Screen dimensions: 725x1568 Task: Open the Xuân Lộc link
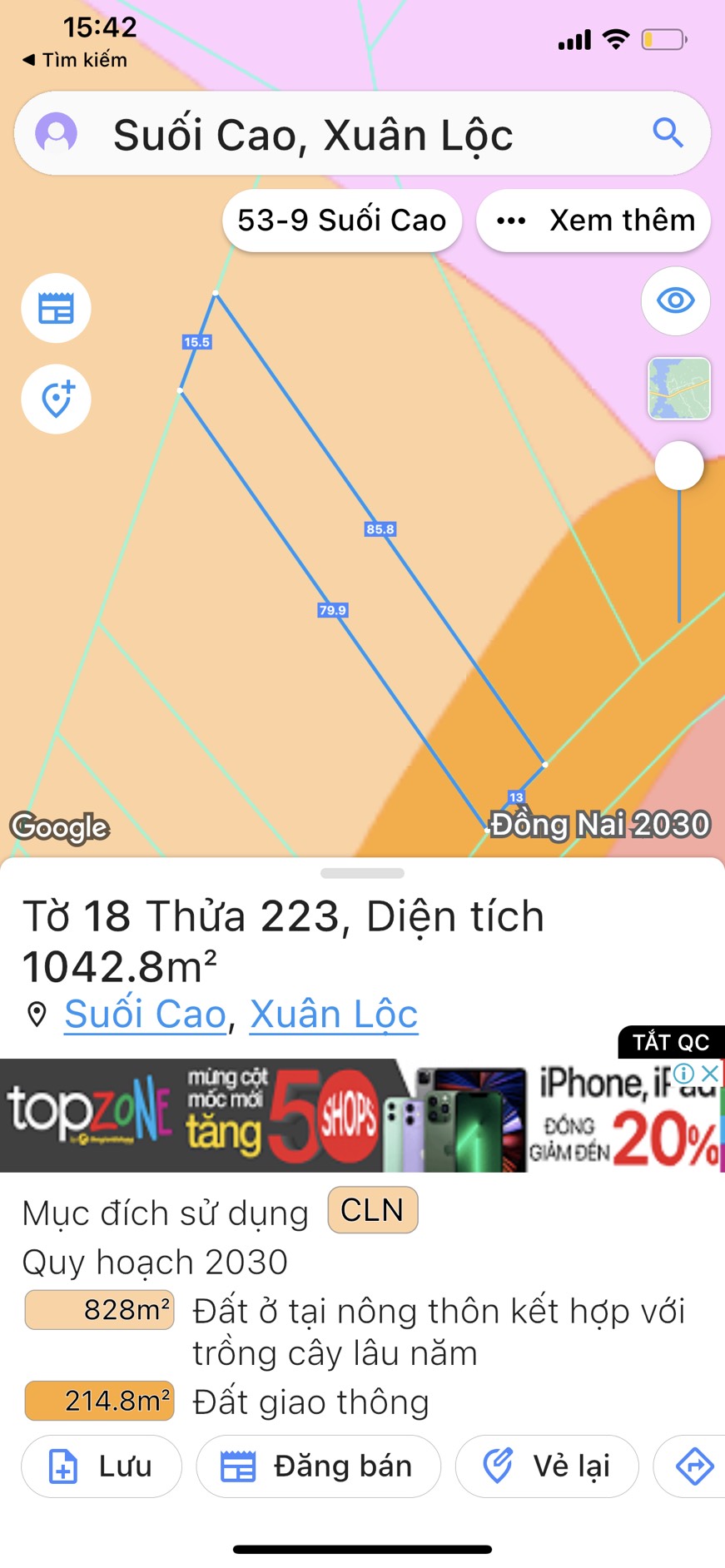pyautogui.click(x=333, y=1014)
